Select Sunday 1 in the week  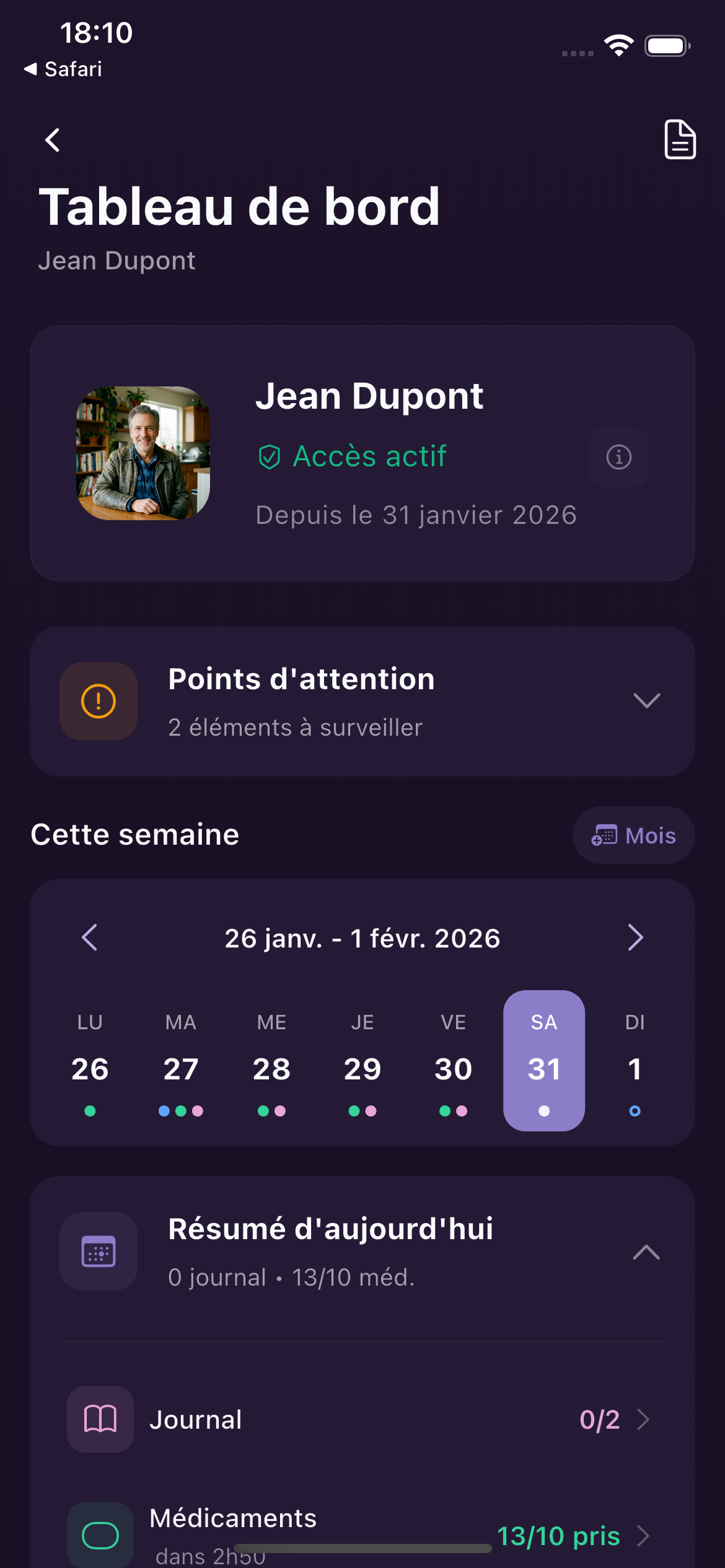[635, 1061]
